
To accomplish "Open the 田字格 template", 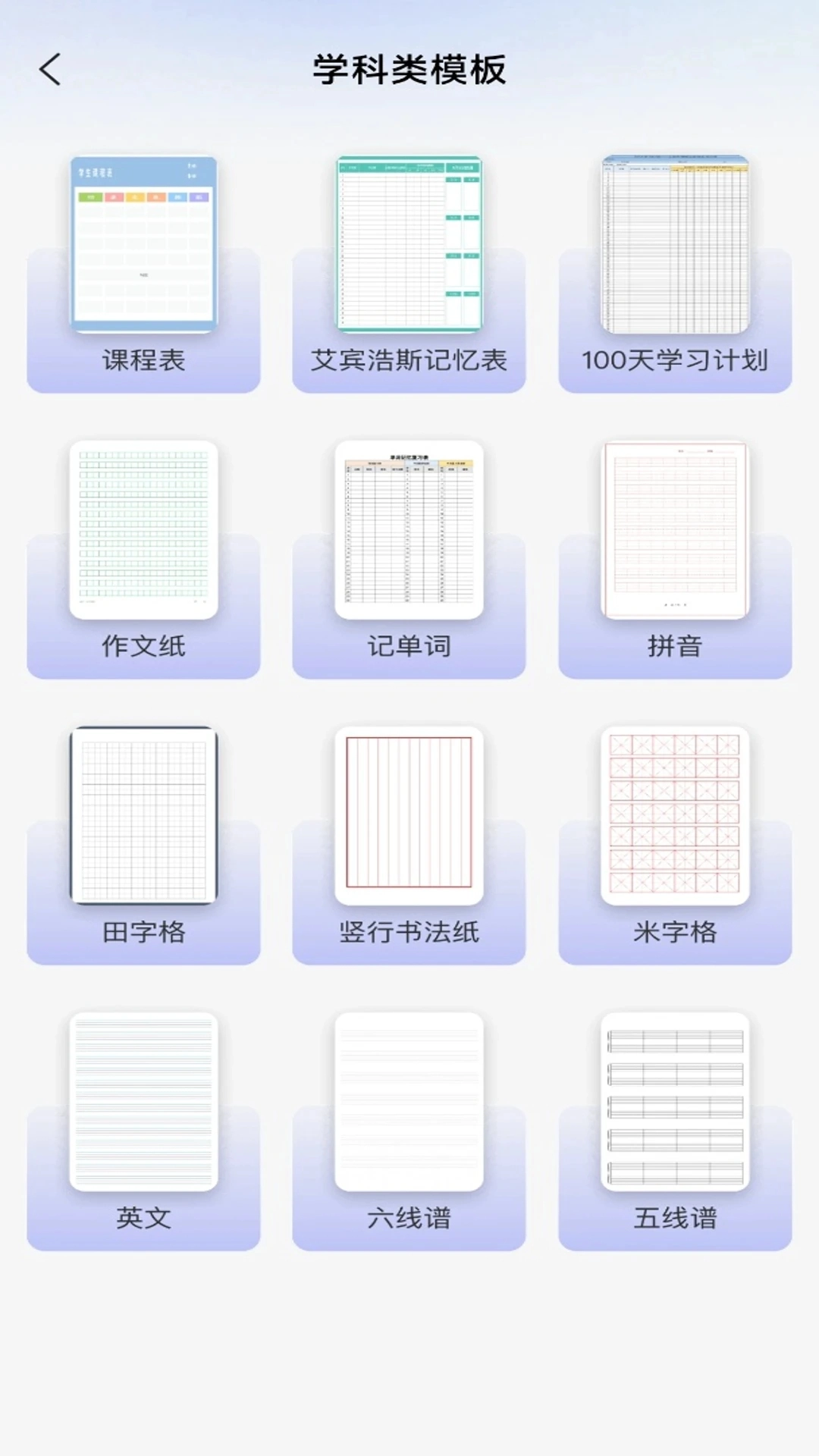I will pos(143,846).
